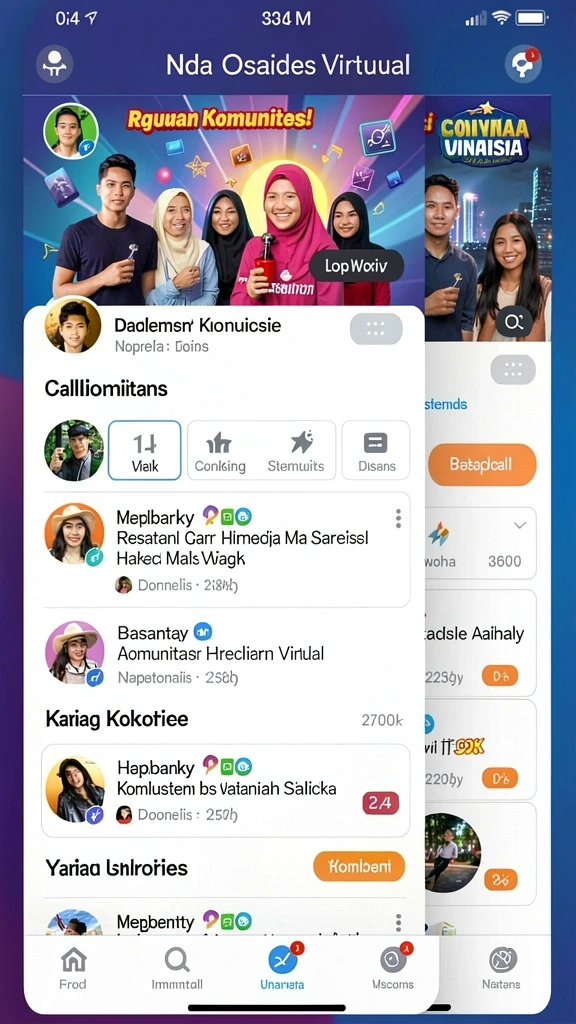Open the profile icon in the top bar
The image size is (576, 1024).
coord(54,64)
